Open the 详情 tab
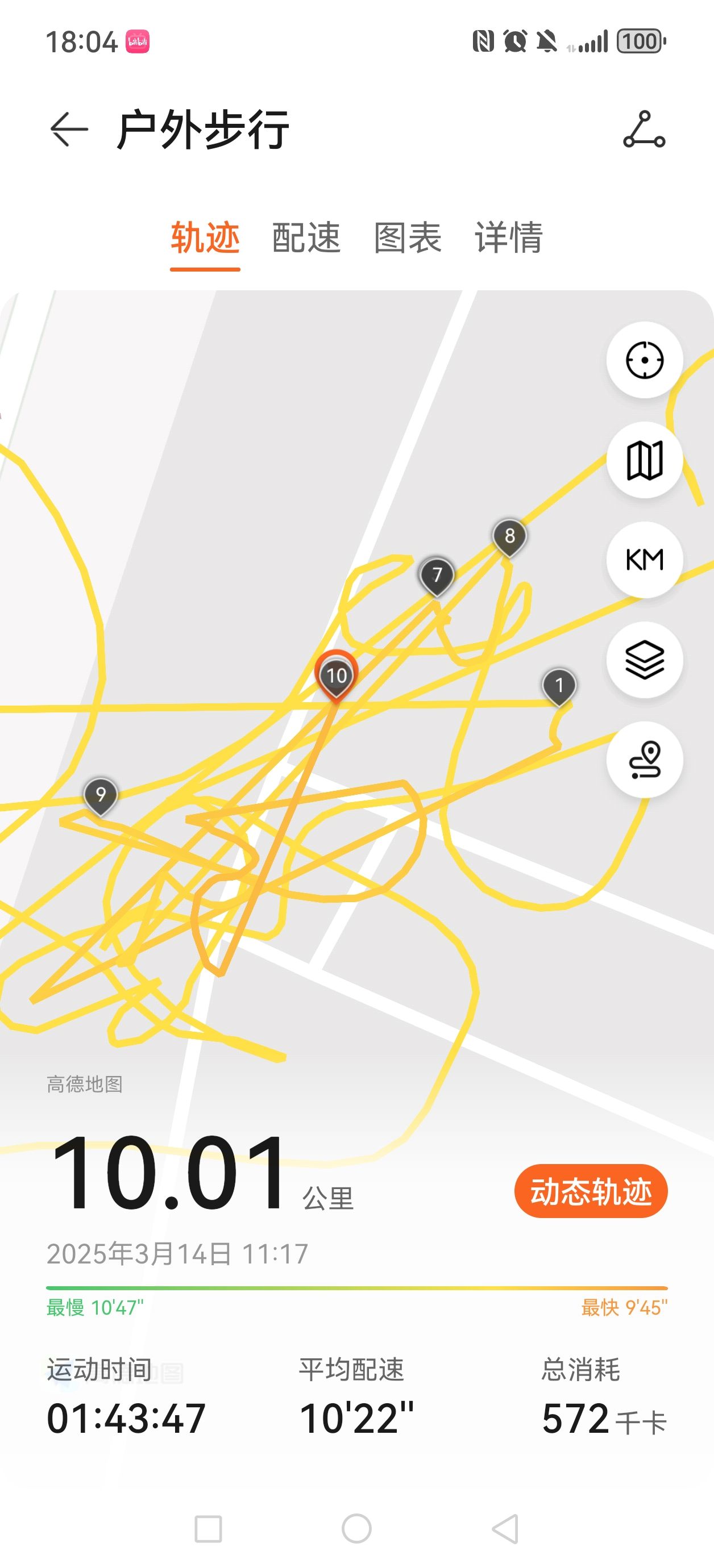Screen dimensions: 714x1568 tap(509, 237)
